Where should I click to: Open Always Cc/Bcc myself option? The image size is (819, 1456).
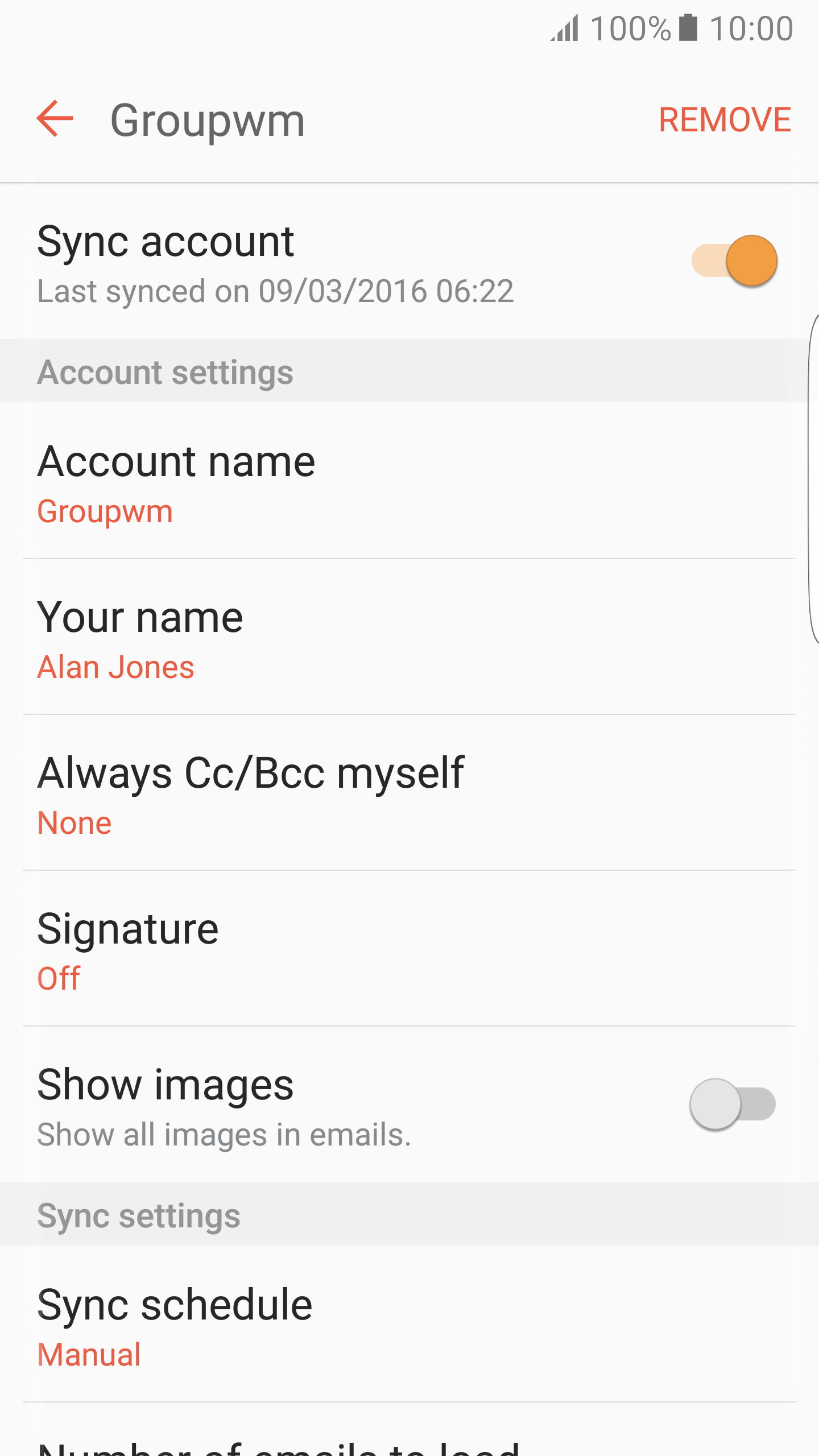pyautogui.click(x=409, y=793)
